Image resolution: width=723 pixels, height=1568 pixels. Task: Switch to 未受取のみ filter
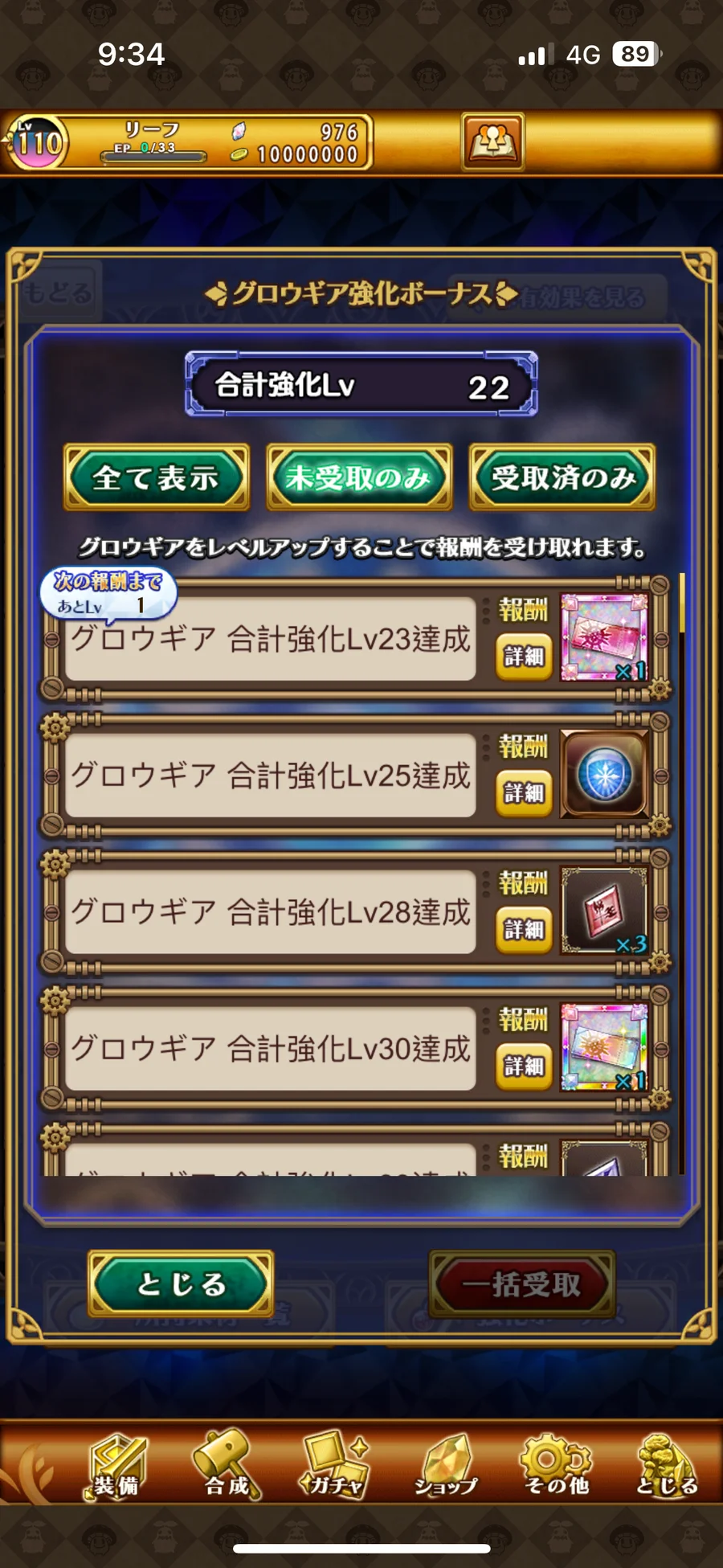coord(359,478)
